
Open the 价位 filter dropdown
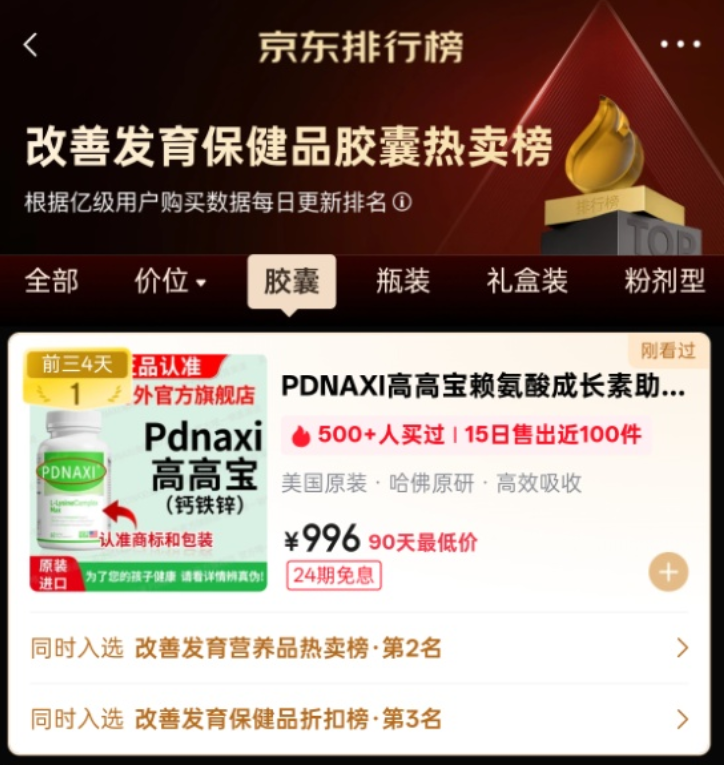click(170, 283)
